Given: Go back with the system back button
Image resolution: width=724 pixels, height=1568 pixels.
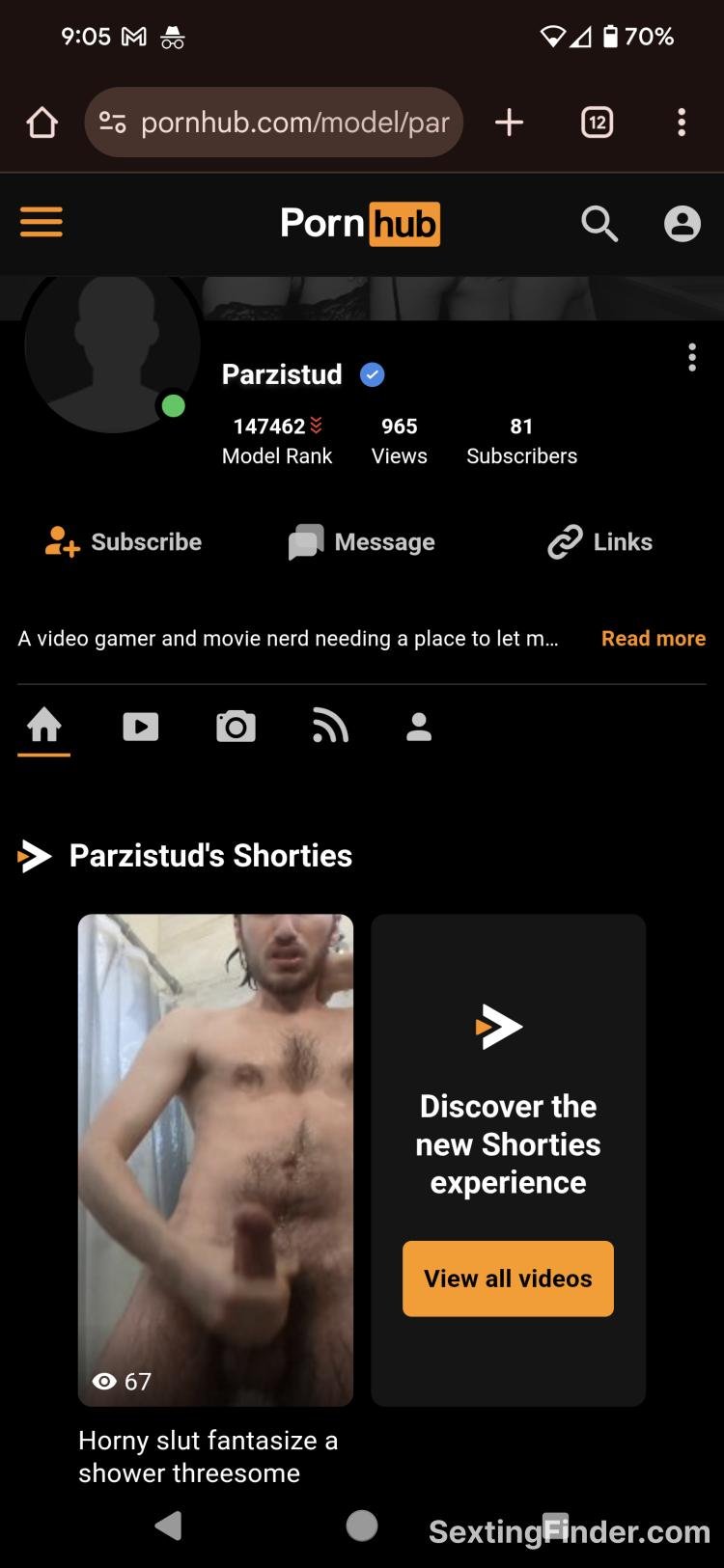Looking at the screenshot, I should (x=169, y=1526).
